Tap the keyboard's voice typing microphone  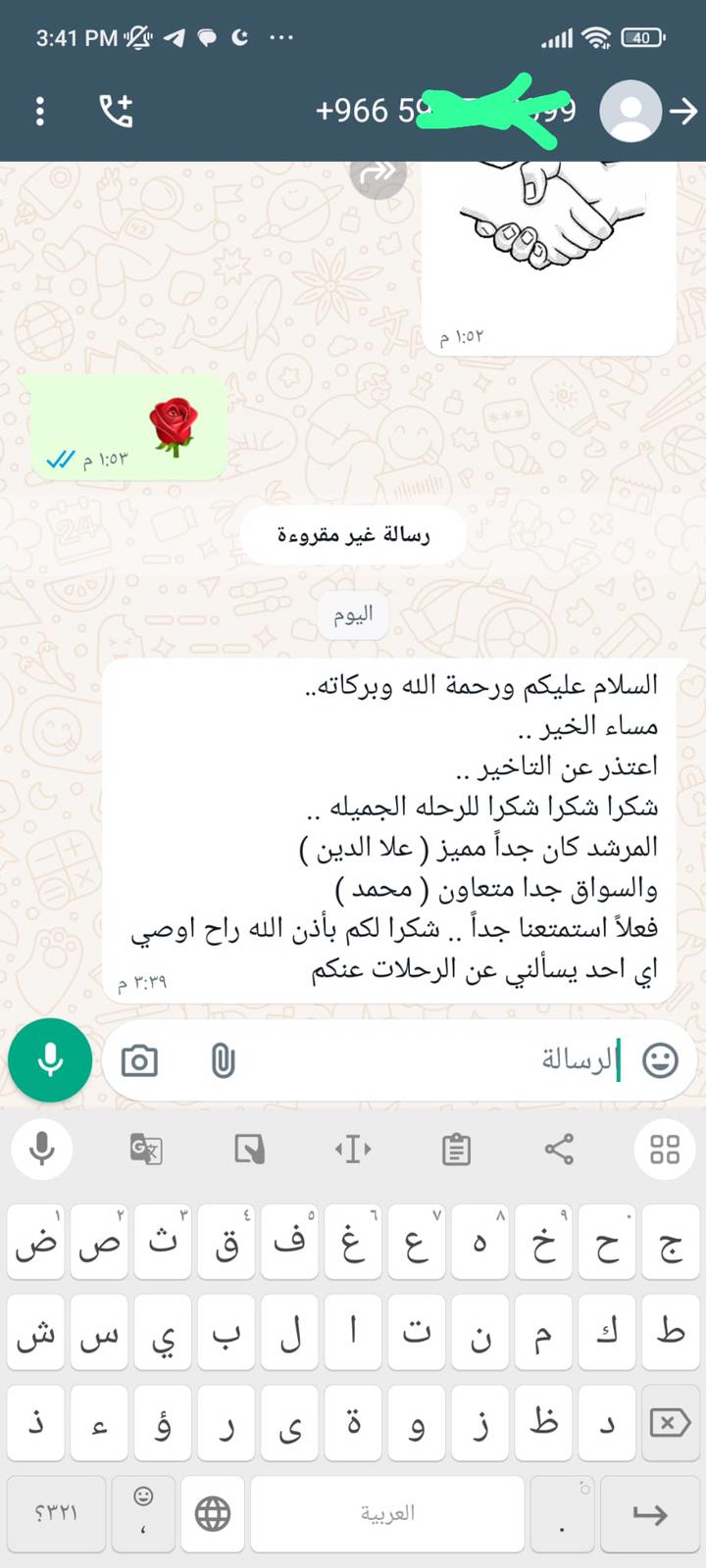coord(42,1149)
